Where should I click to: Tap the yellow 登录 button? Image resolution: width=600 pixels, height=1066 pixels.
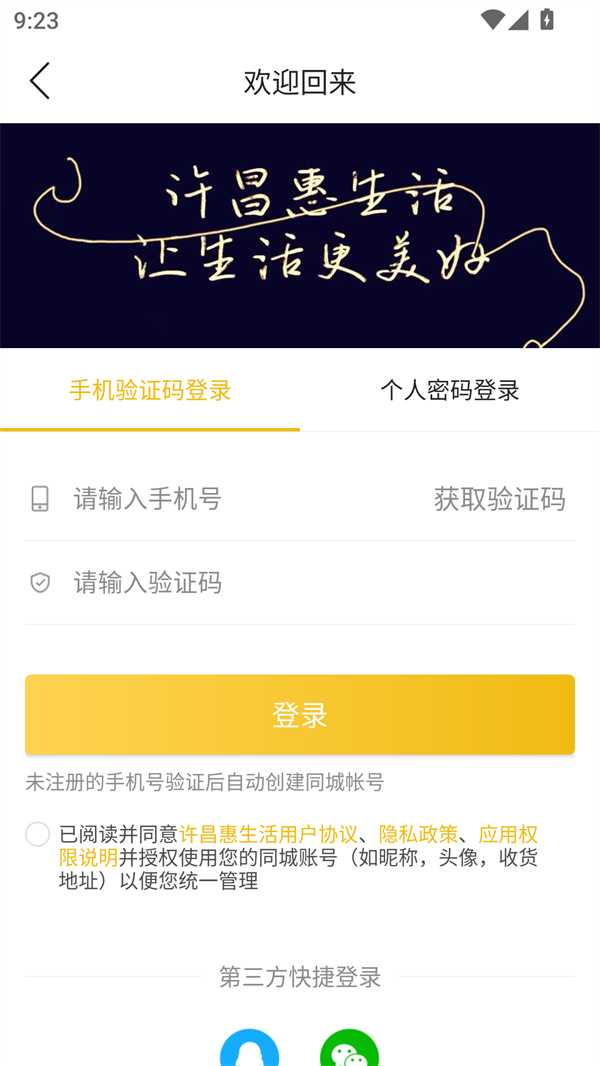[300, 715]
